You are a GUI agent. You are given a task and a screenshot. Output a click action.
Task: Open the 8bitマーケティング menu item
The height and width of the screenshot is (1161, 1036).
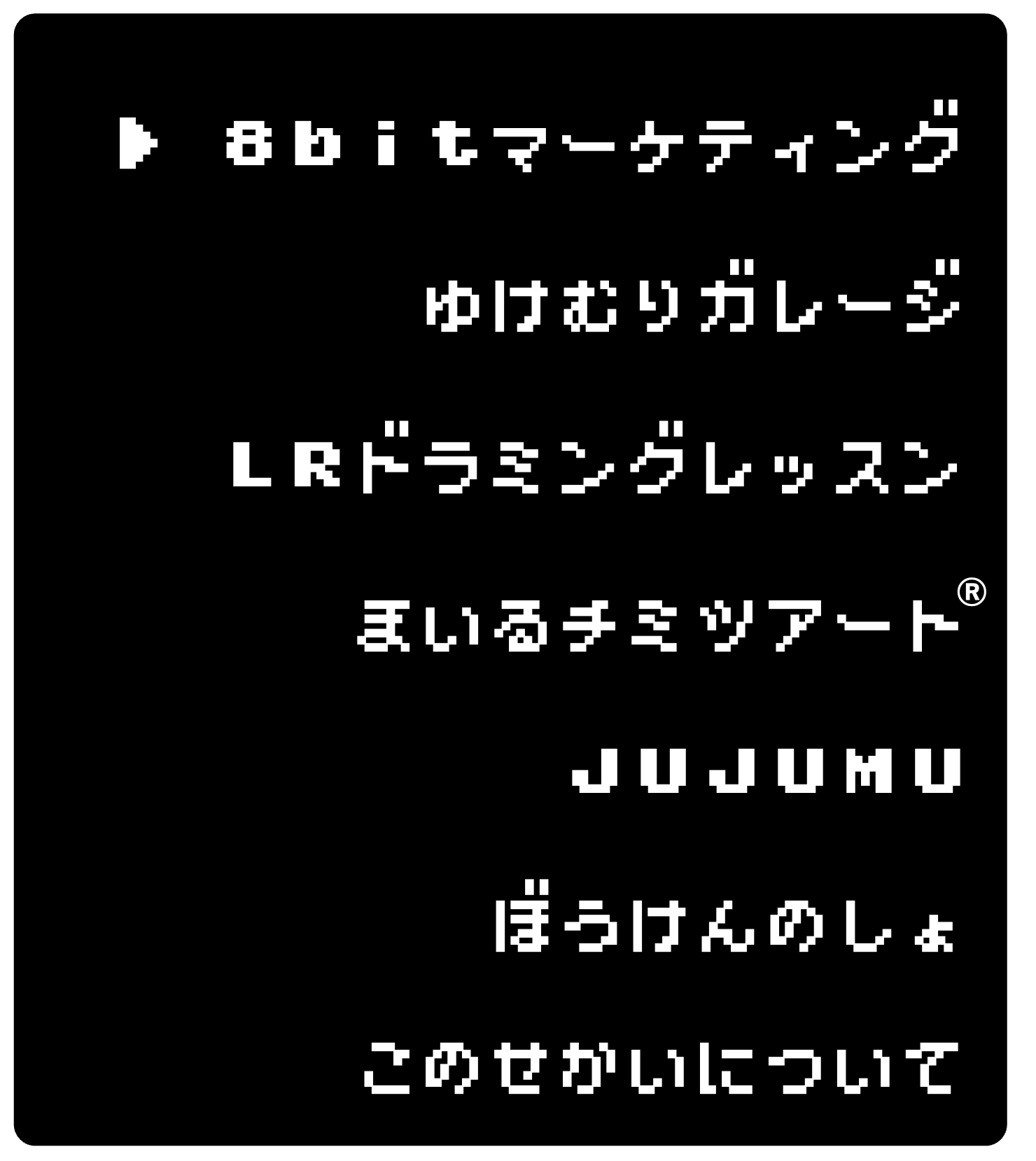click(591, 141)
